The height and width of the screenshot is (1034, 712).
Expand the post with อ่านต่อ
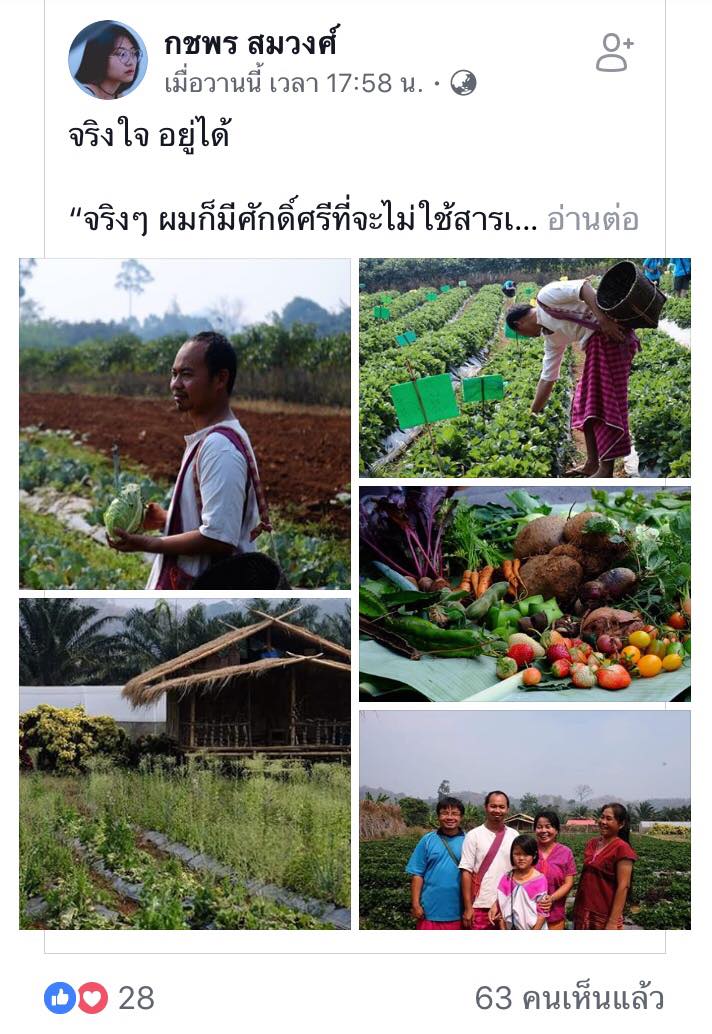(592, 220)
